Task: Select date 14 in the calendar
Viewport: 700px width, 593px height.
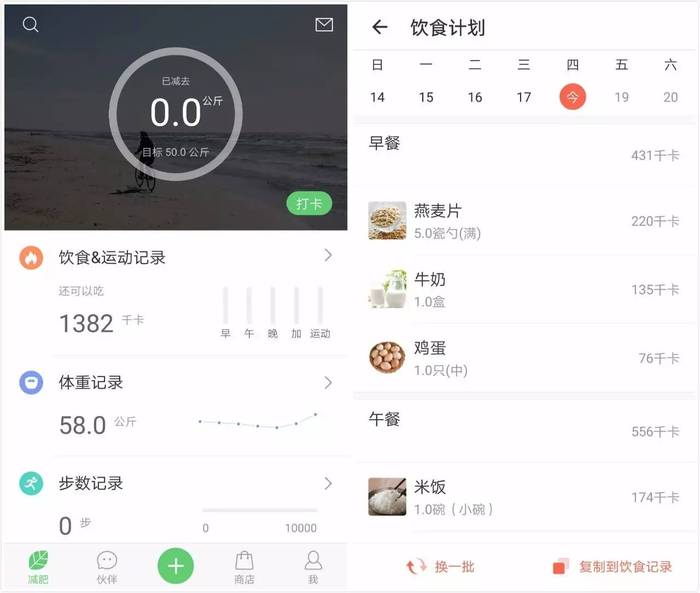Action: coord(377,97)
